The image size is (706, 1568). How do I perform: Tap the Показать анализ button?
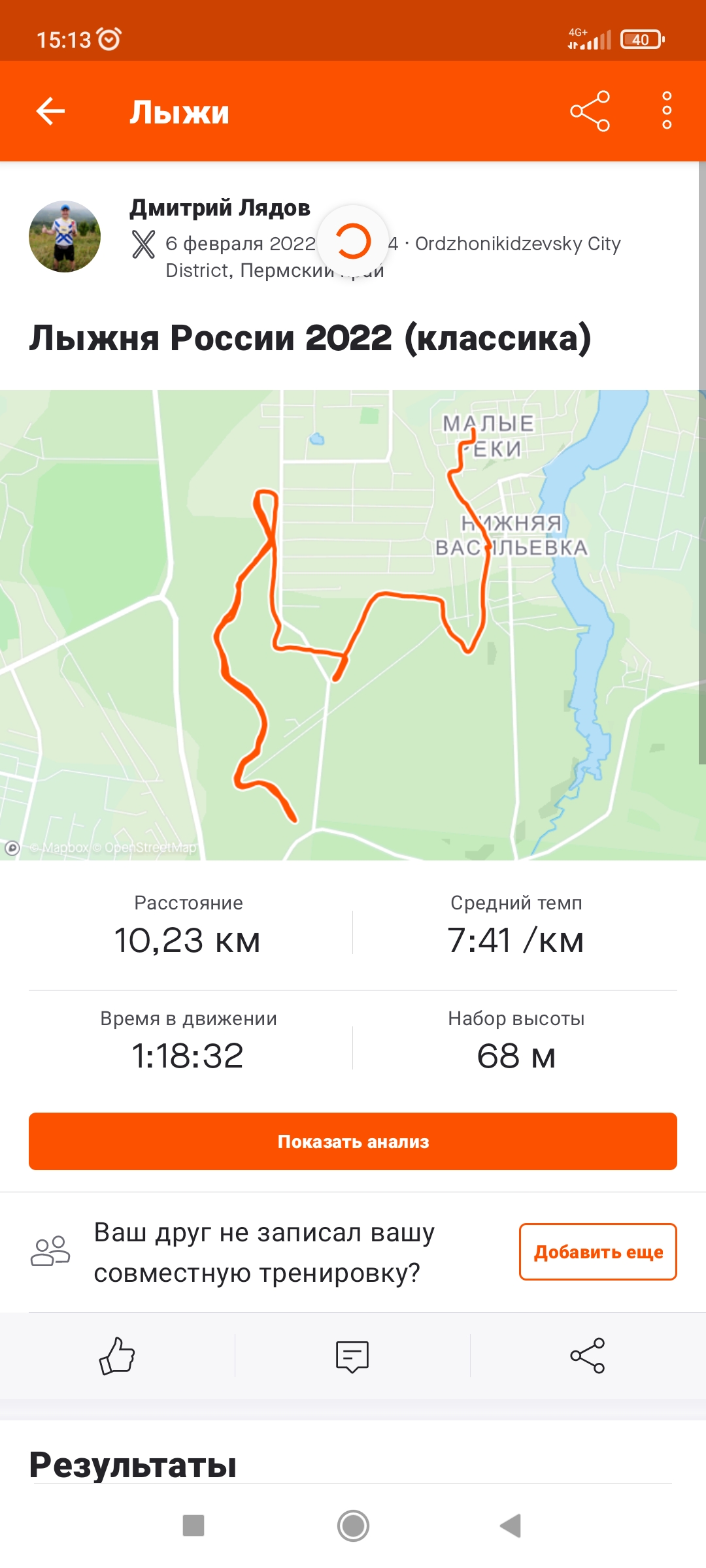pos(353,1141)
